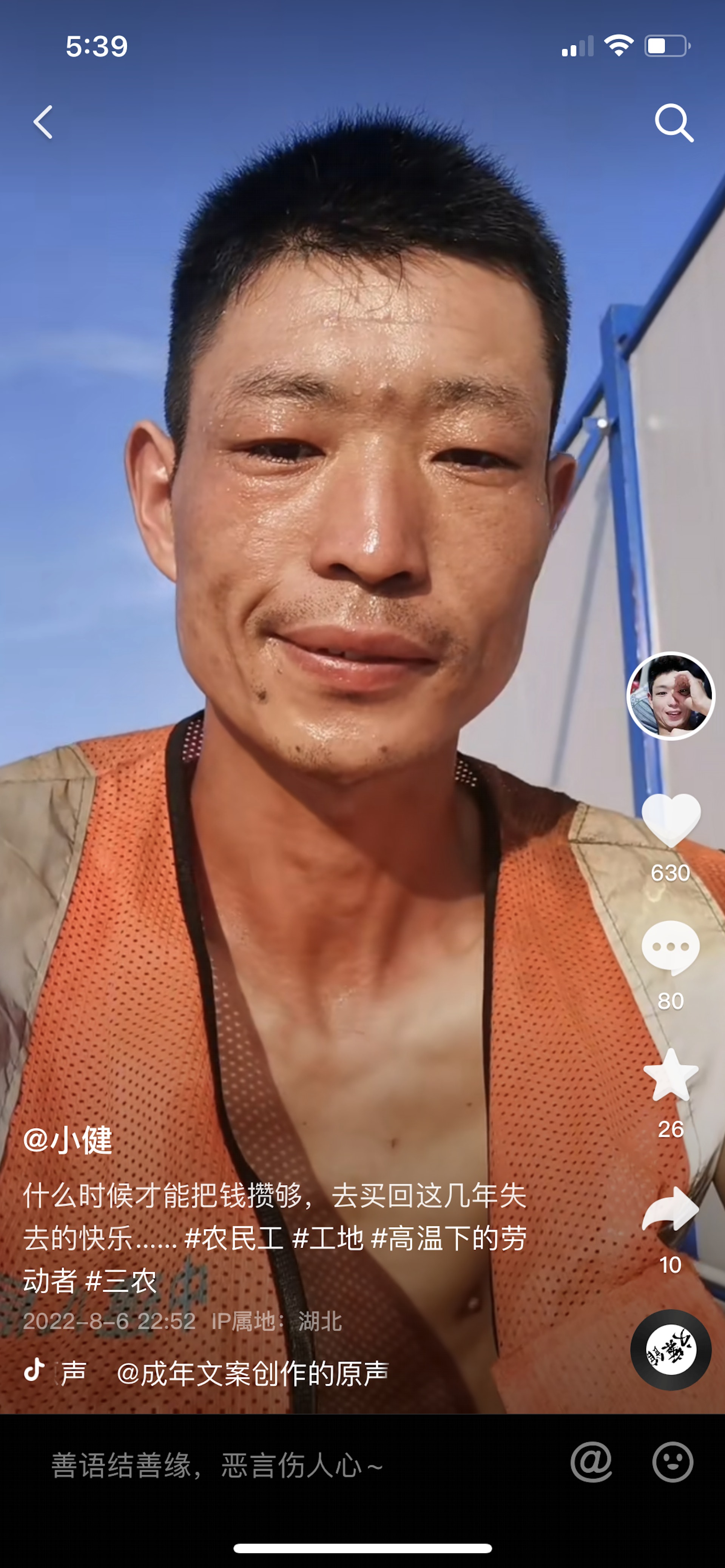Mention someone using the @ icon

(x=591, y=1462)
